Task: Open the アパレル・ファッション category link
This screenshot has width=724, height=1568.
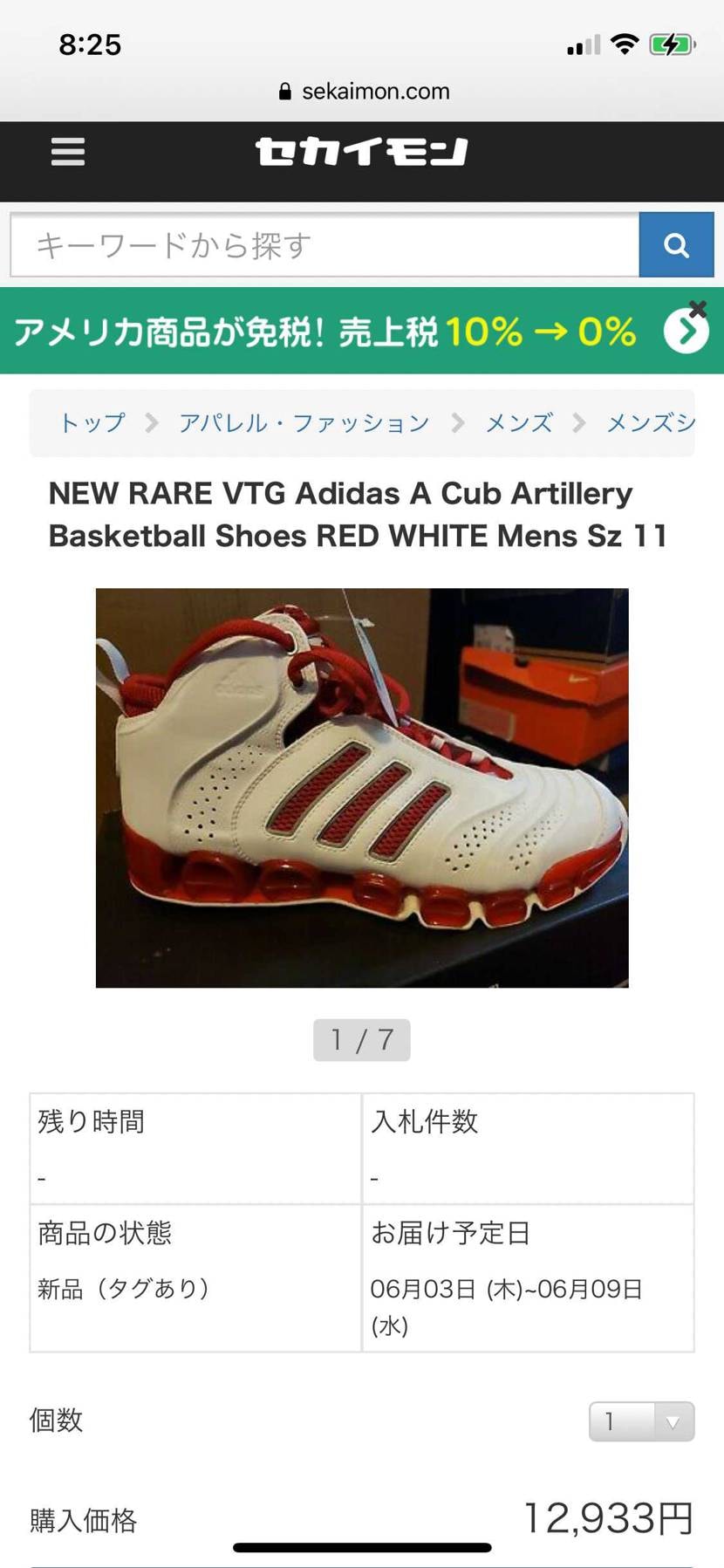Action: click(303, 422)
